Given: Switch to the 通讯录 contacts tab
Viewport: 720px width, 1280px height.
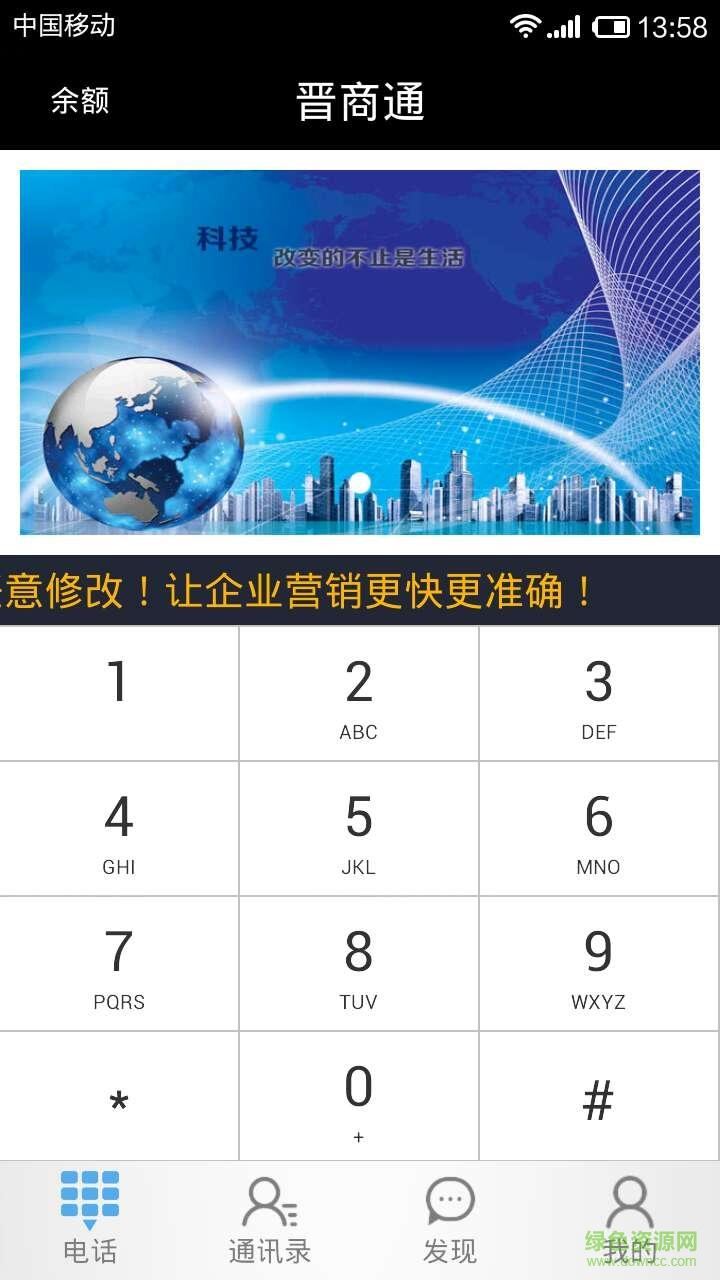Looking at the screenshot, I should click(270, 1220).
